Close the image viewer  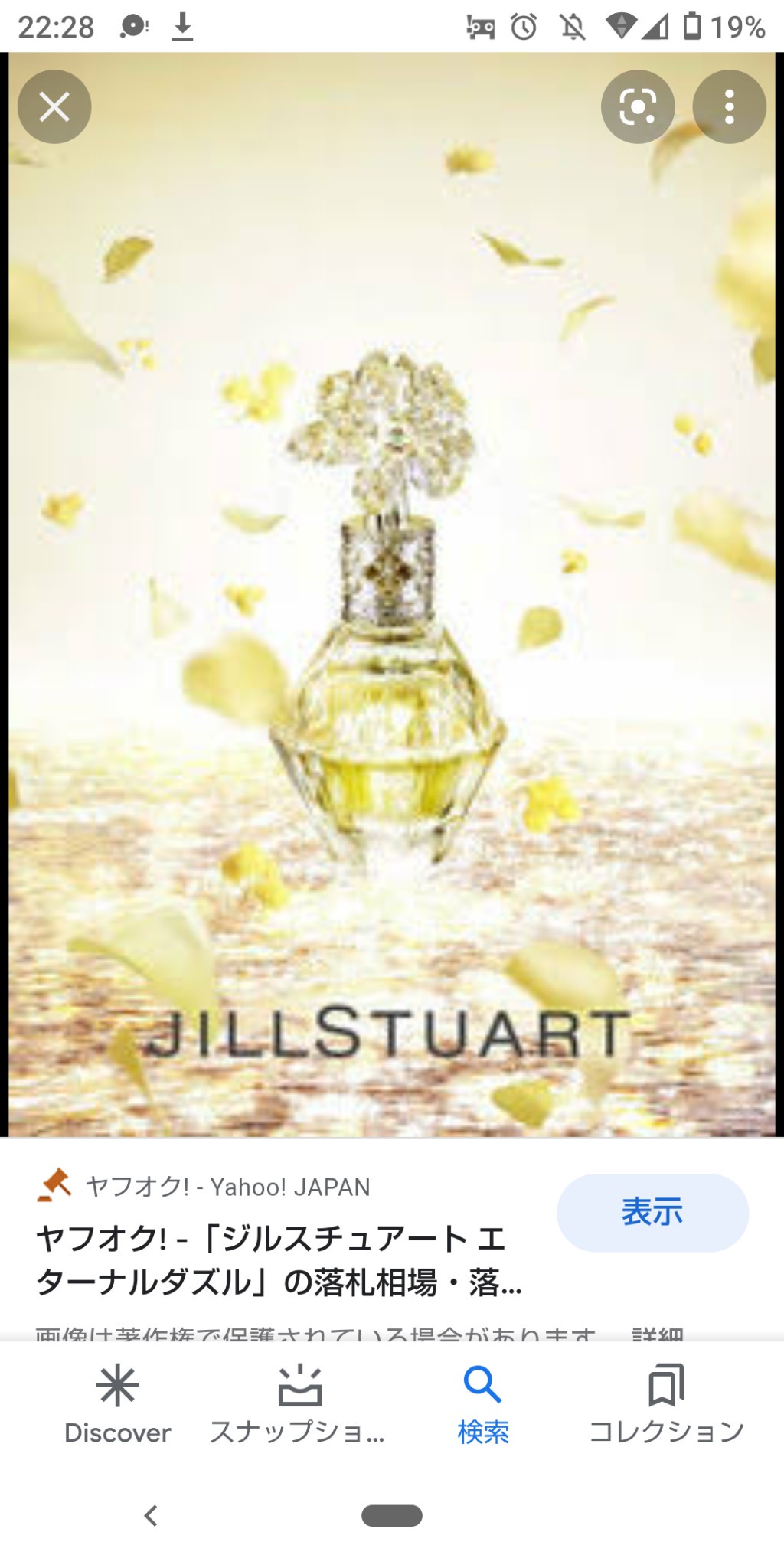click(54, 106)
